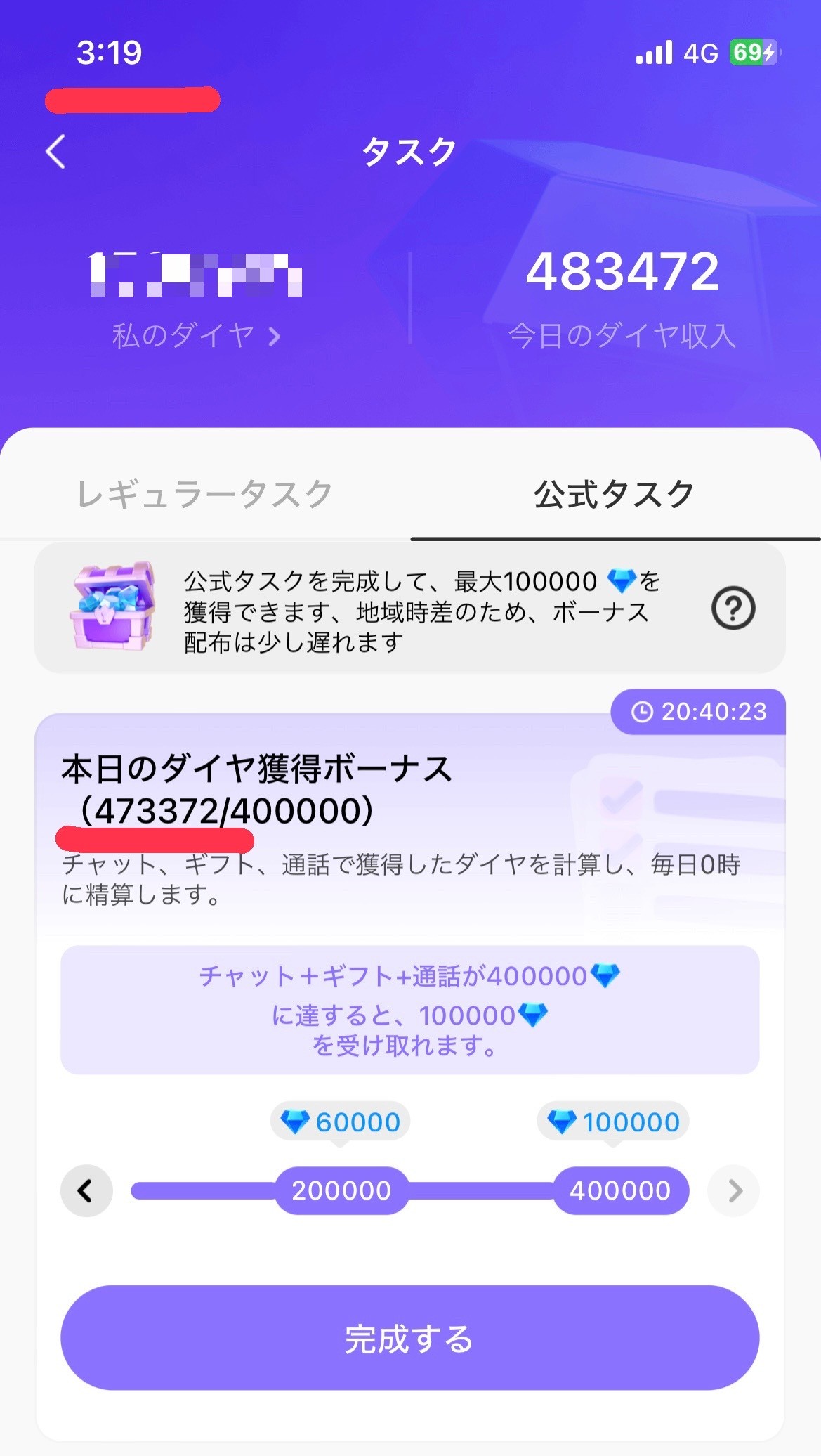Switch to the レギュラータスク tab

[204, 494]
